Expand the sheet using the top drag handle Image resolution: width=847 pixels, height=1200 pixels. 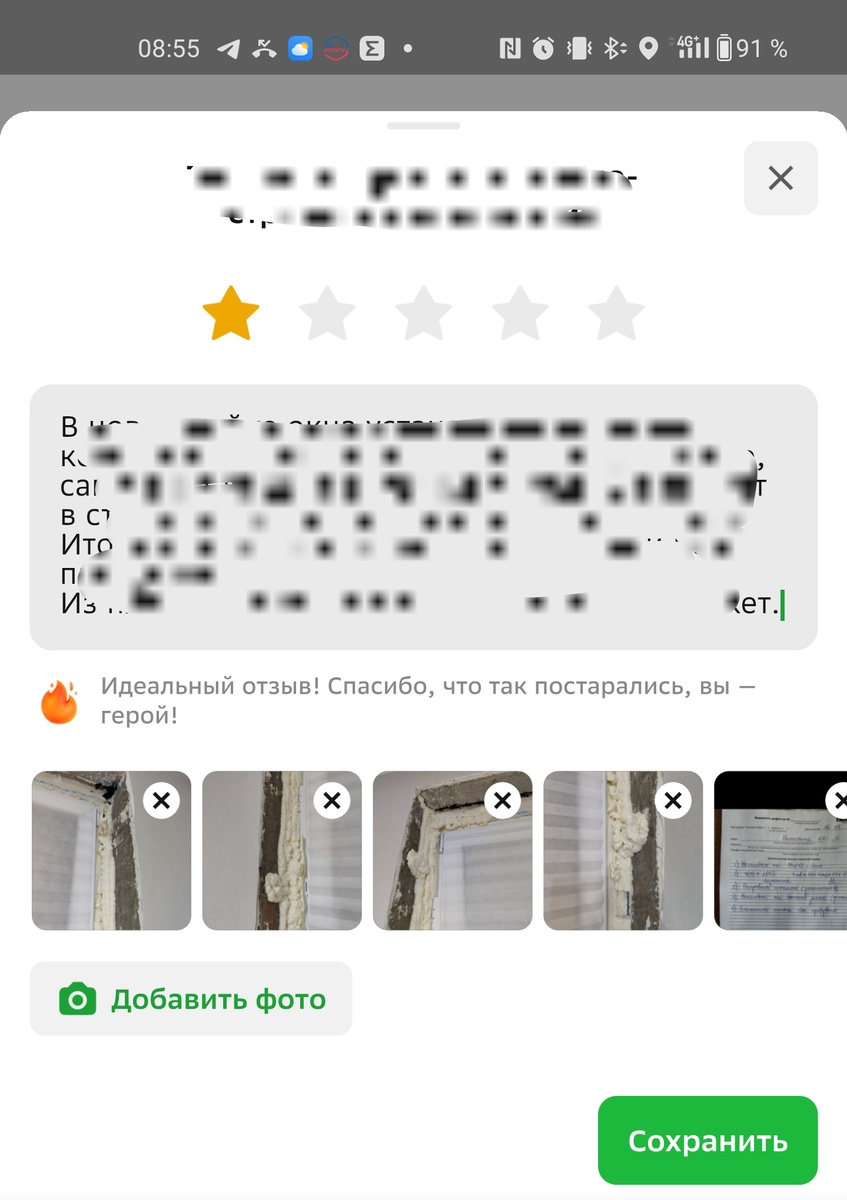click(x=423, y=124)
